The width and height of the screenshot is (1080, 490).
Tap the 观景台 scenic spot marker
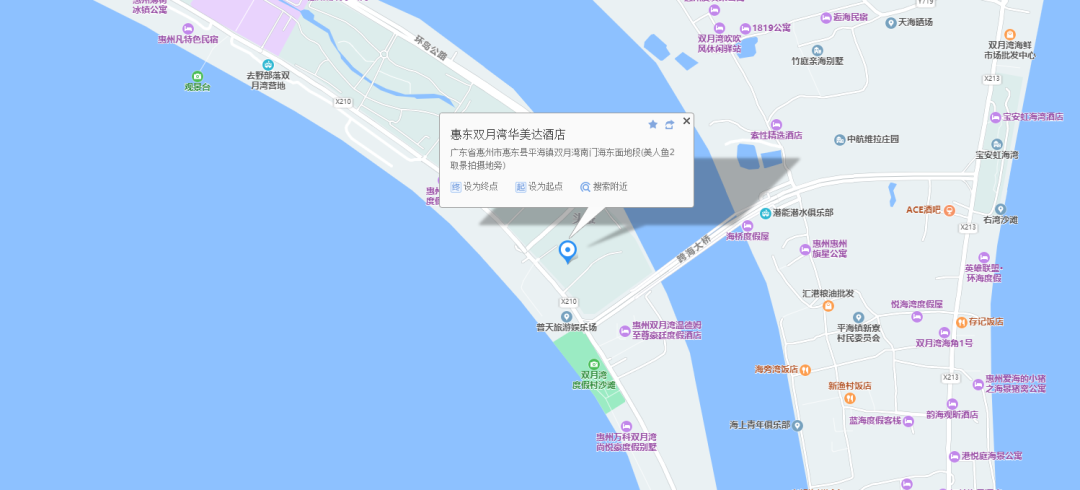(x=198, y=76)
